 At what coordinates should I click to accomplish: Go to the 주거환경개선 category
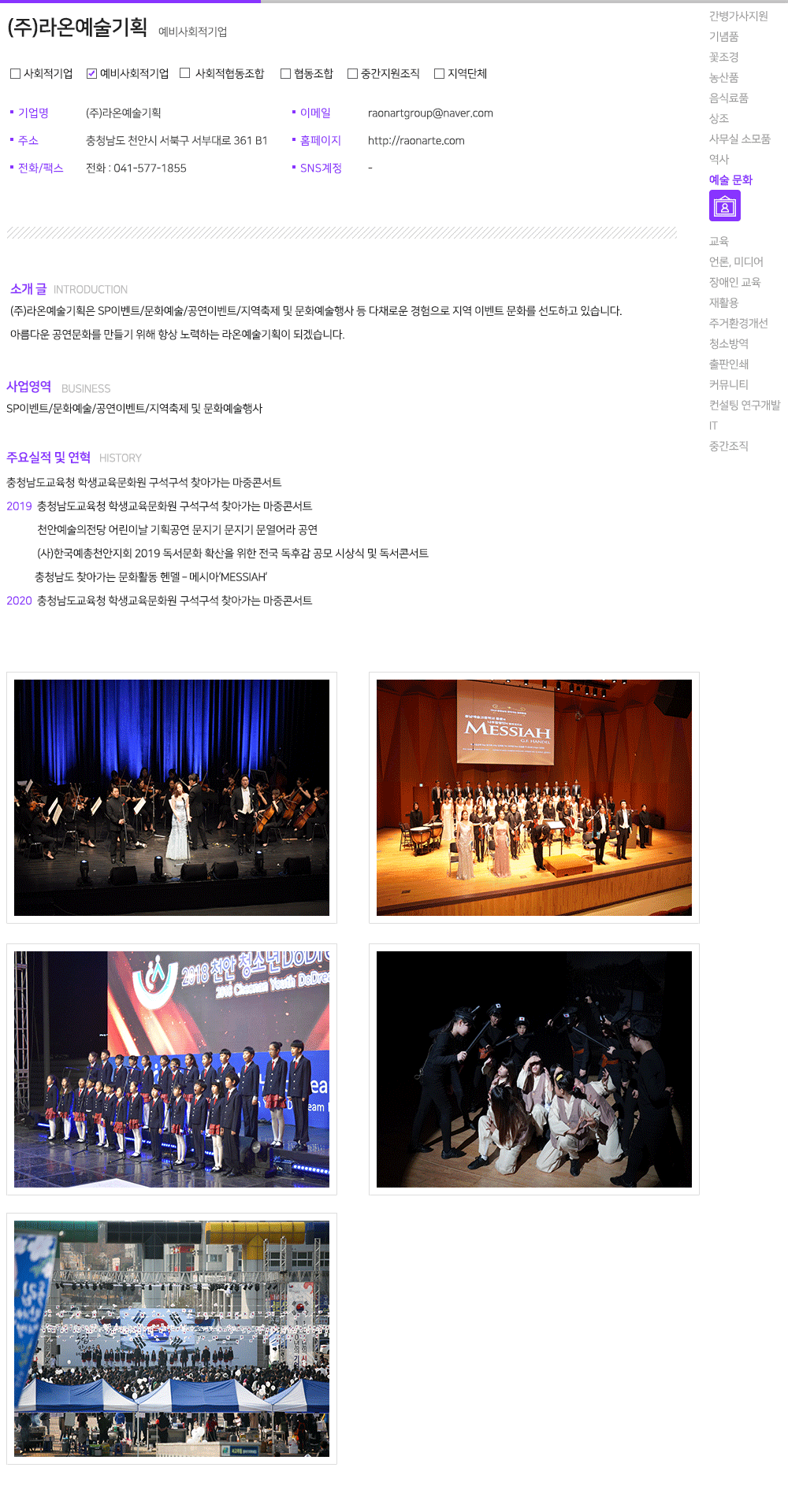tap(738, 323)
